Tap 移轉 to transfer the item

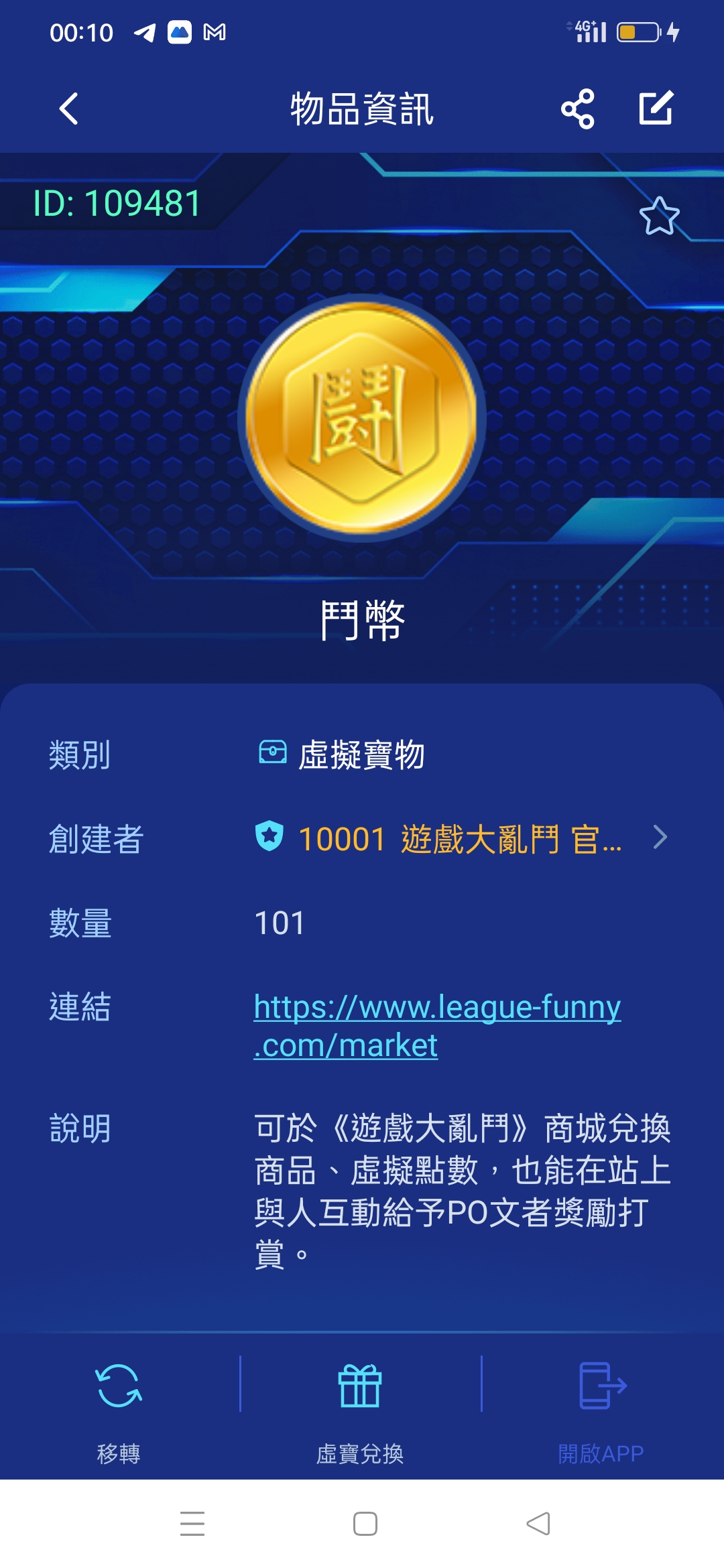[x=119, y=1406]
